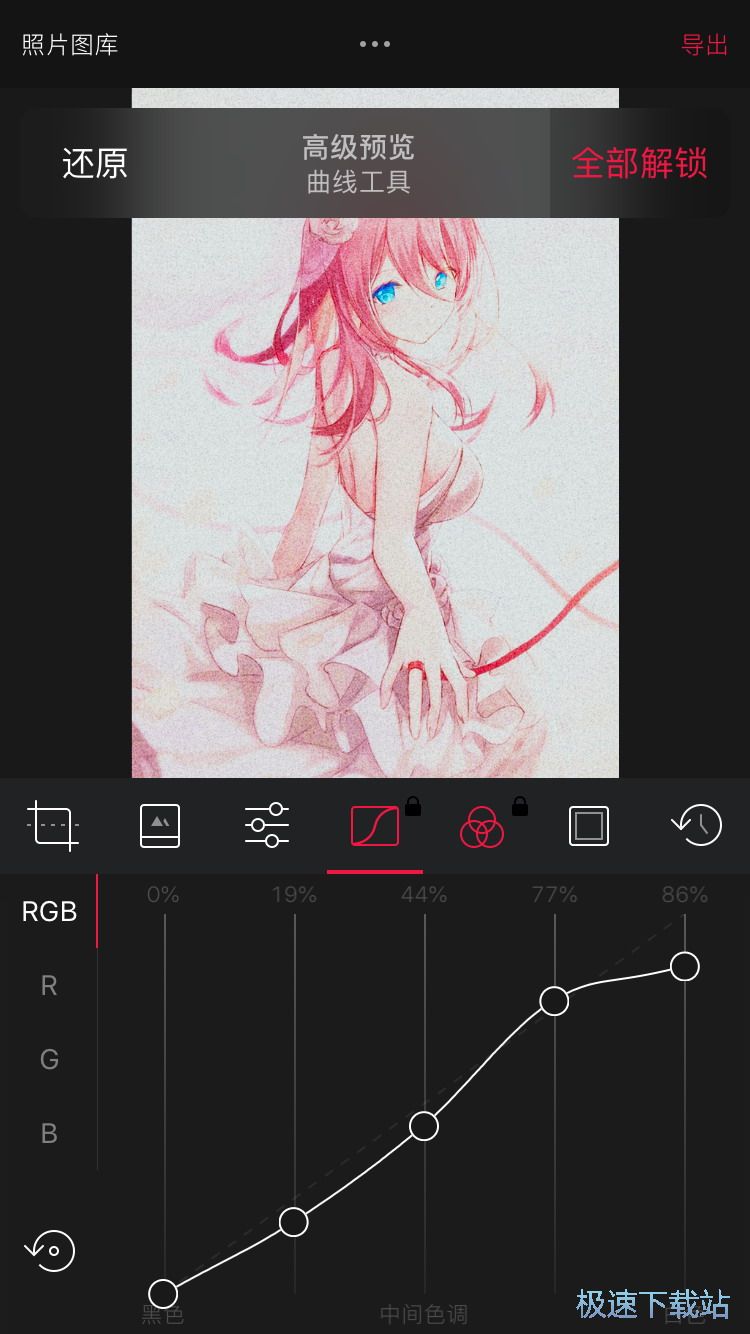Reset the curve with the circular arrow

pyautogui.click(x=50, y=1250)
